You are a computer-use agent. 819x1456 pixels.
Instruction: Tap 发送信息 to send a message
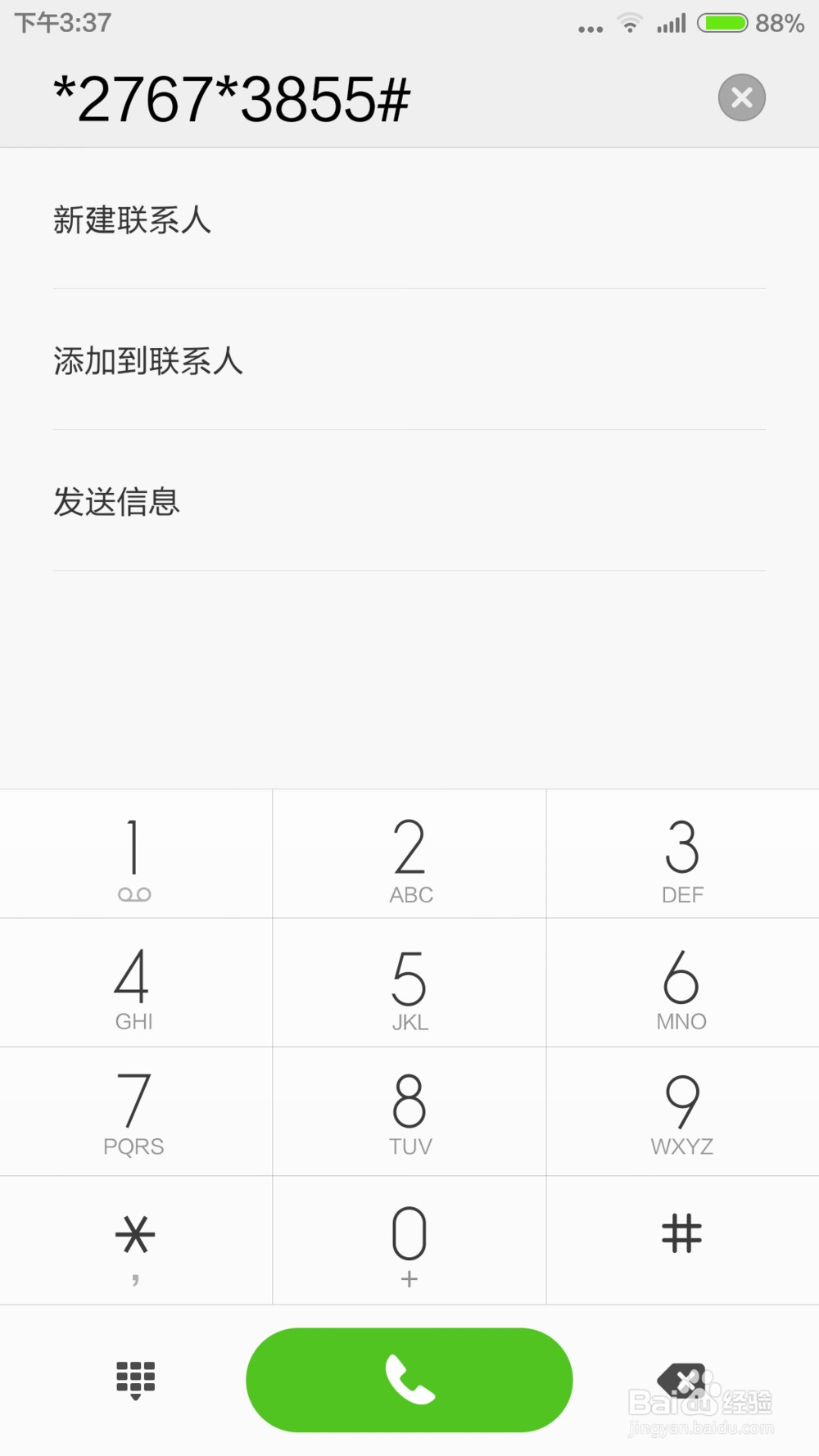pyautogui.click(x=115, y=501)
